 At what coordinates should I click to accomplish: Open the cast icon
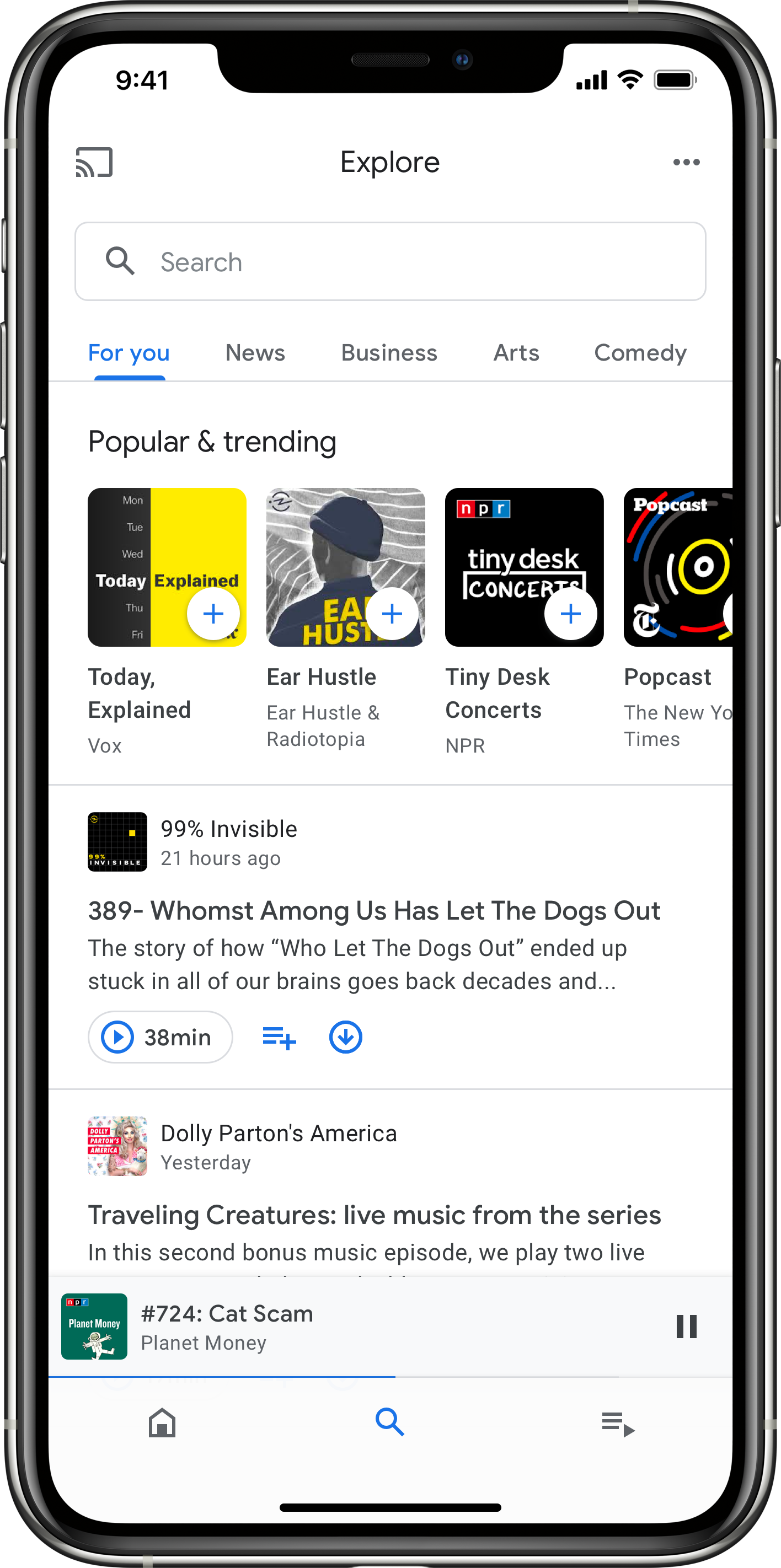pyautogui.click(x=94, y=162)
